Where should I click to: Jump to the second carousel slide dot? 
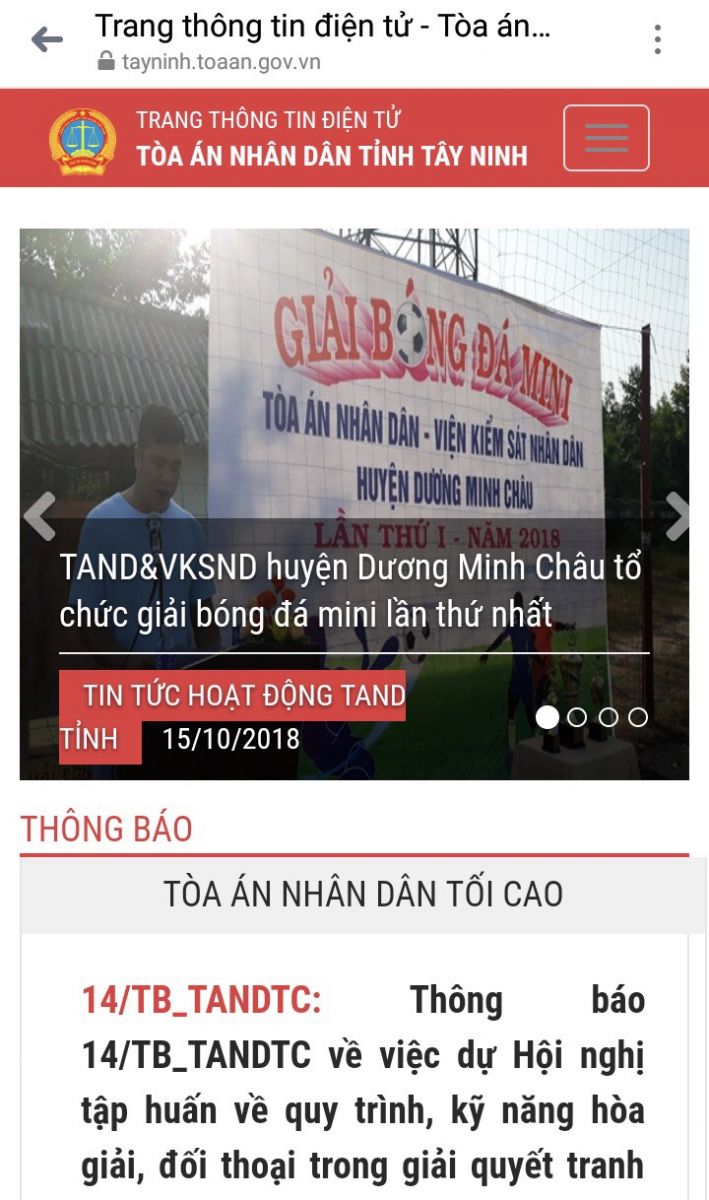[577, 717]
